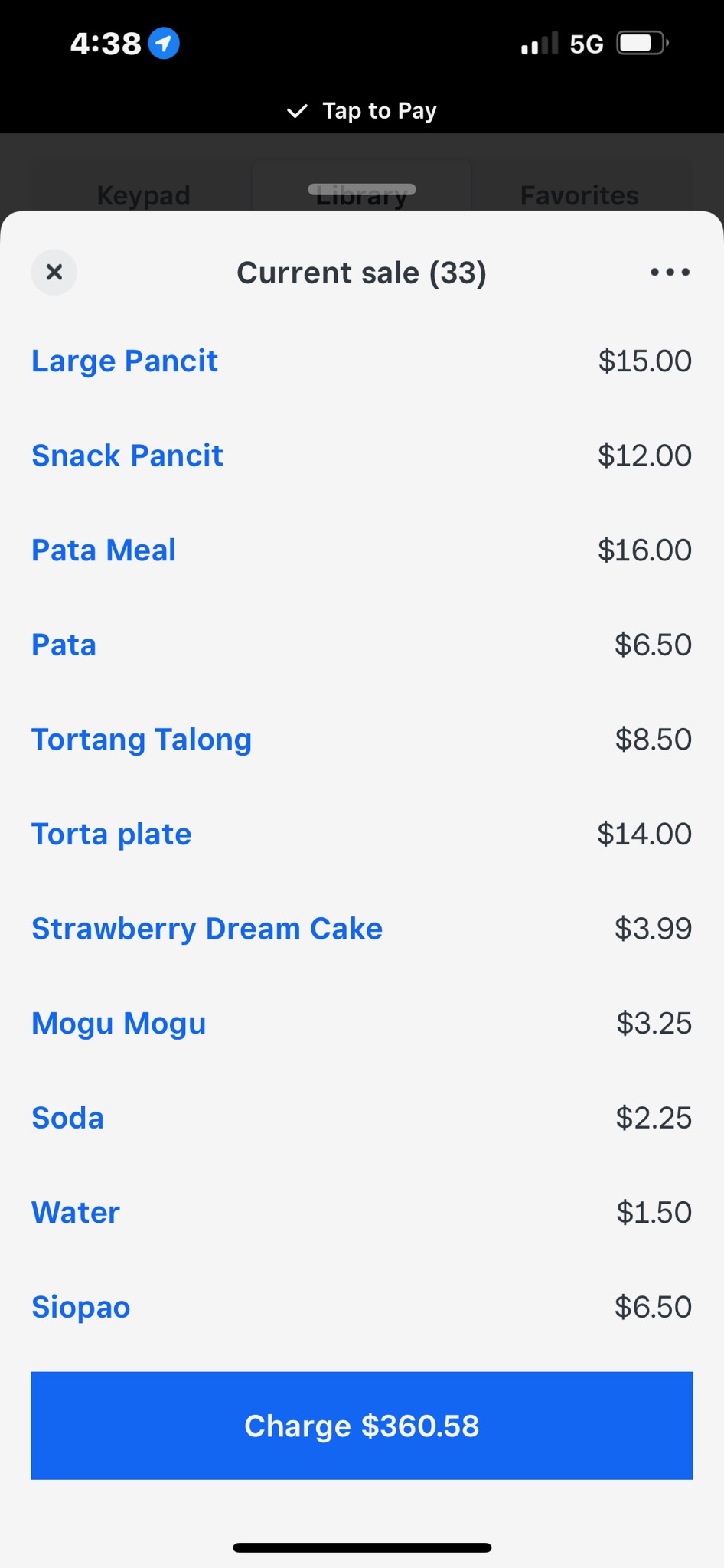Open the Torta plate item
The height and width of the screenshot is (1568, 724).
[362, 834]
